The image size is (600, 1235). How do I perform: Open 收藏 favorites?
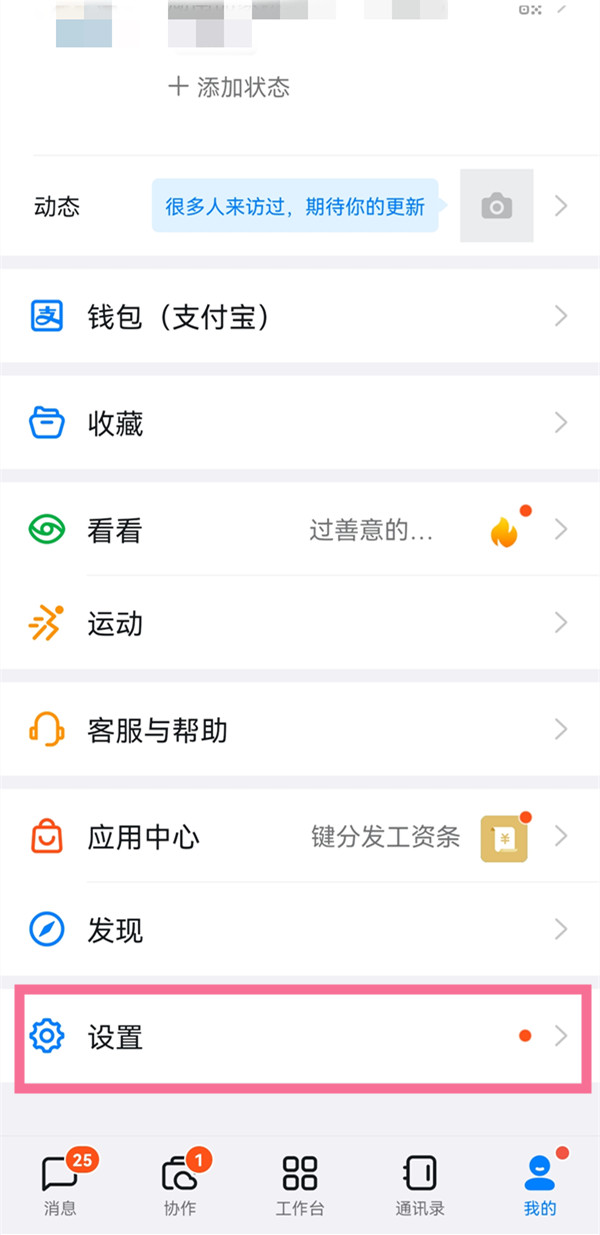coord(300,424)
